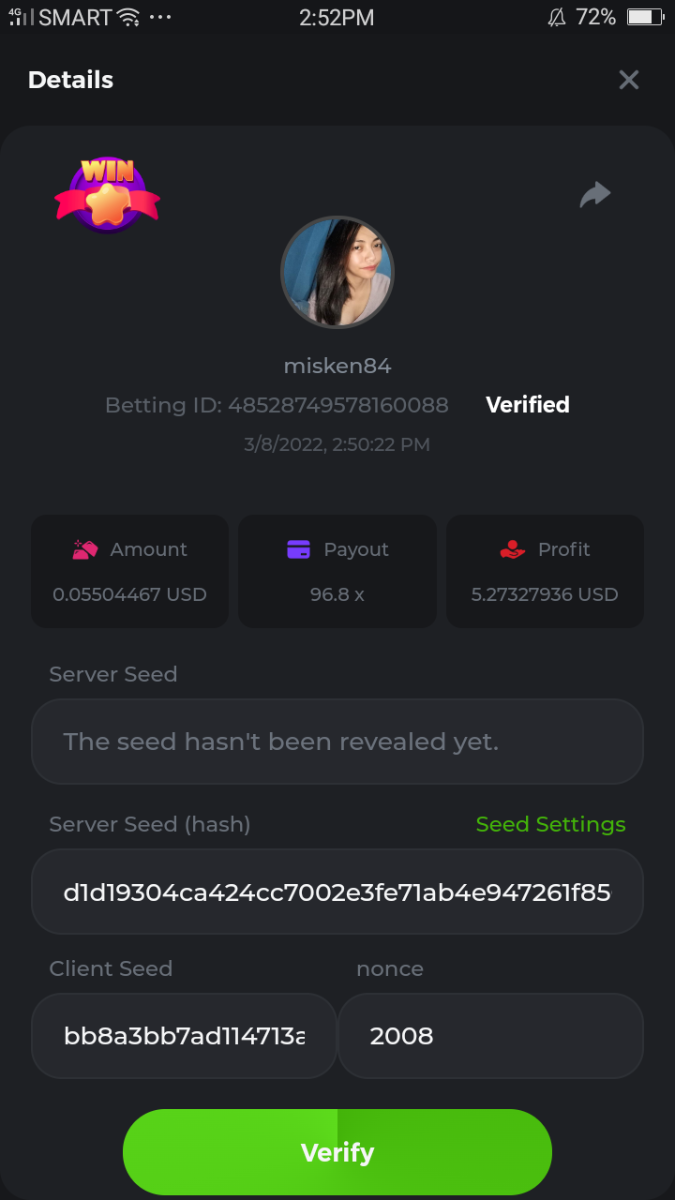Screen dimensions: 675x1200
Task: Tap the Server Seed field
Action: (337, 741)
